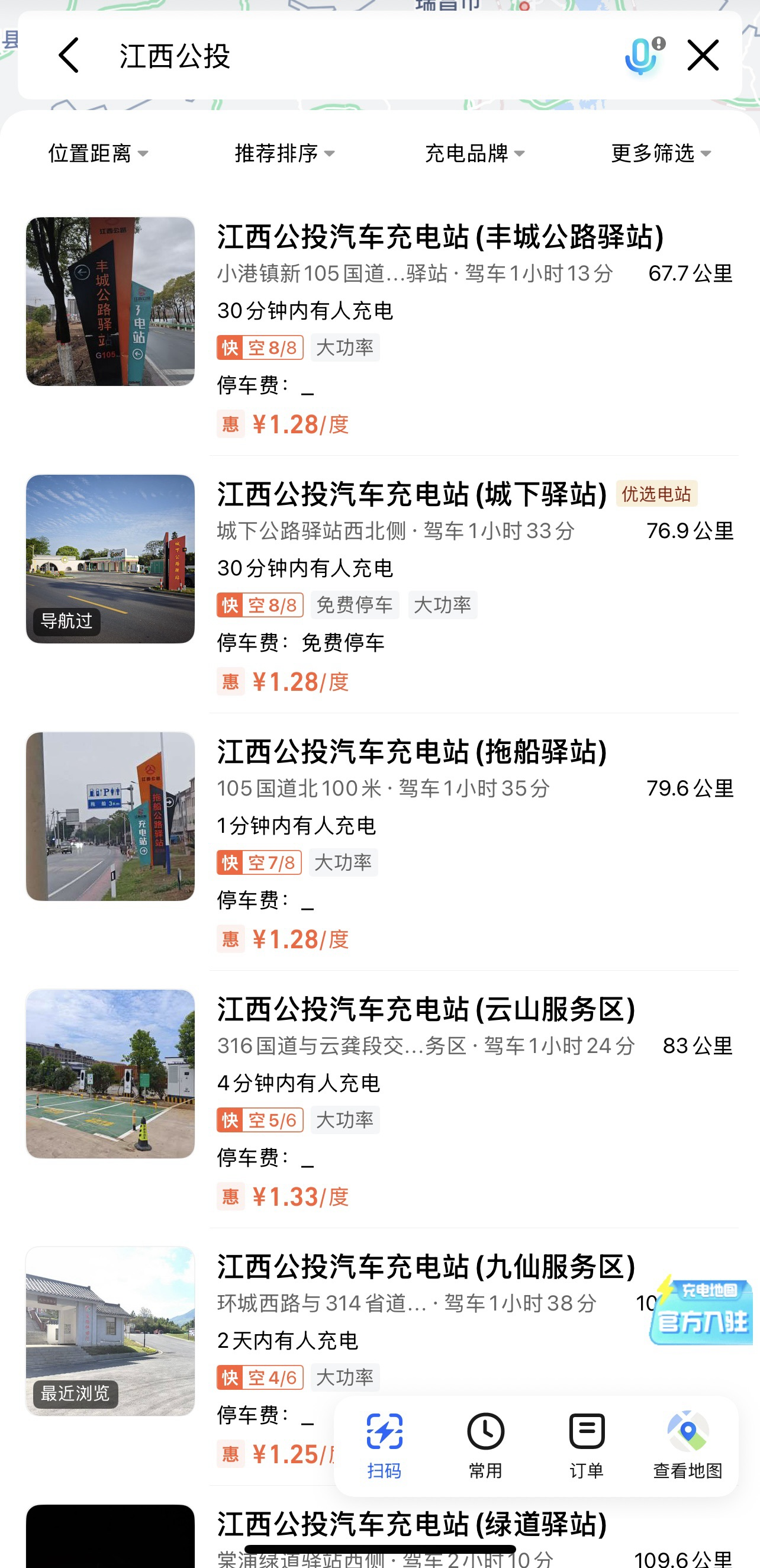Open the 充电地图 官方入驻 floating badge
Screen dimensions: 760x1568
click(x=701, y=1310)
